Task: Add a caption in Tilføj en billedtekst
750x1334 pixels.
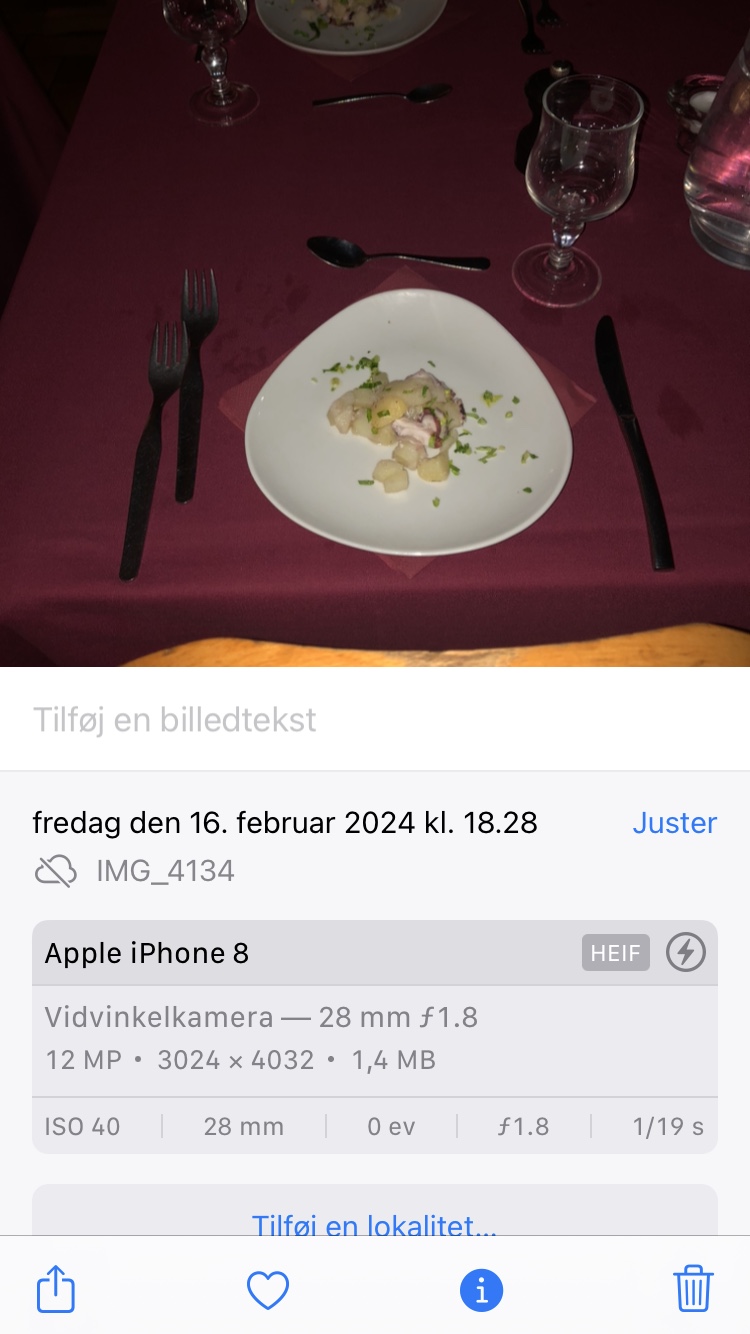Action: click(x=175, y=720)
